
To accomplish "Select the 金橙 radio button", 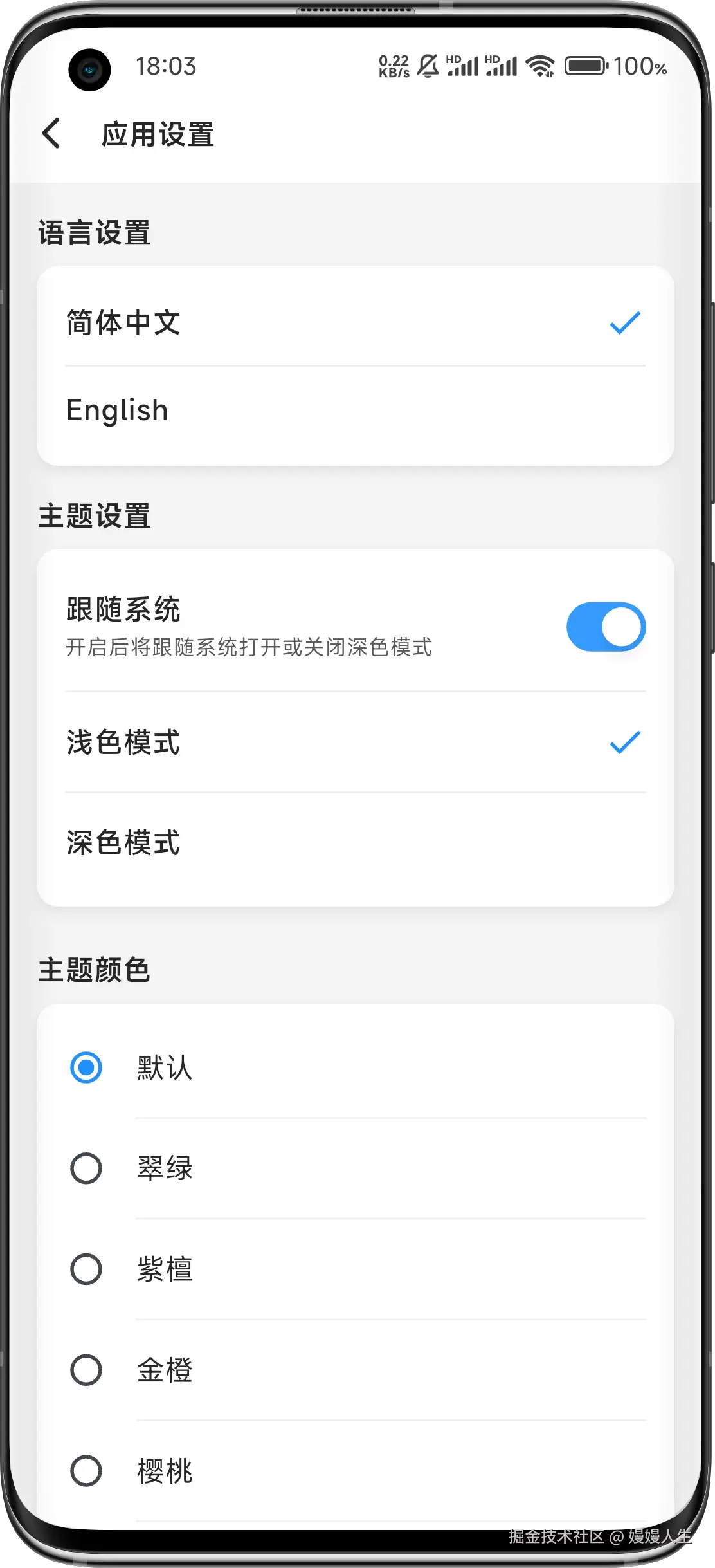I will tap(87, 1369).
